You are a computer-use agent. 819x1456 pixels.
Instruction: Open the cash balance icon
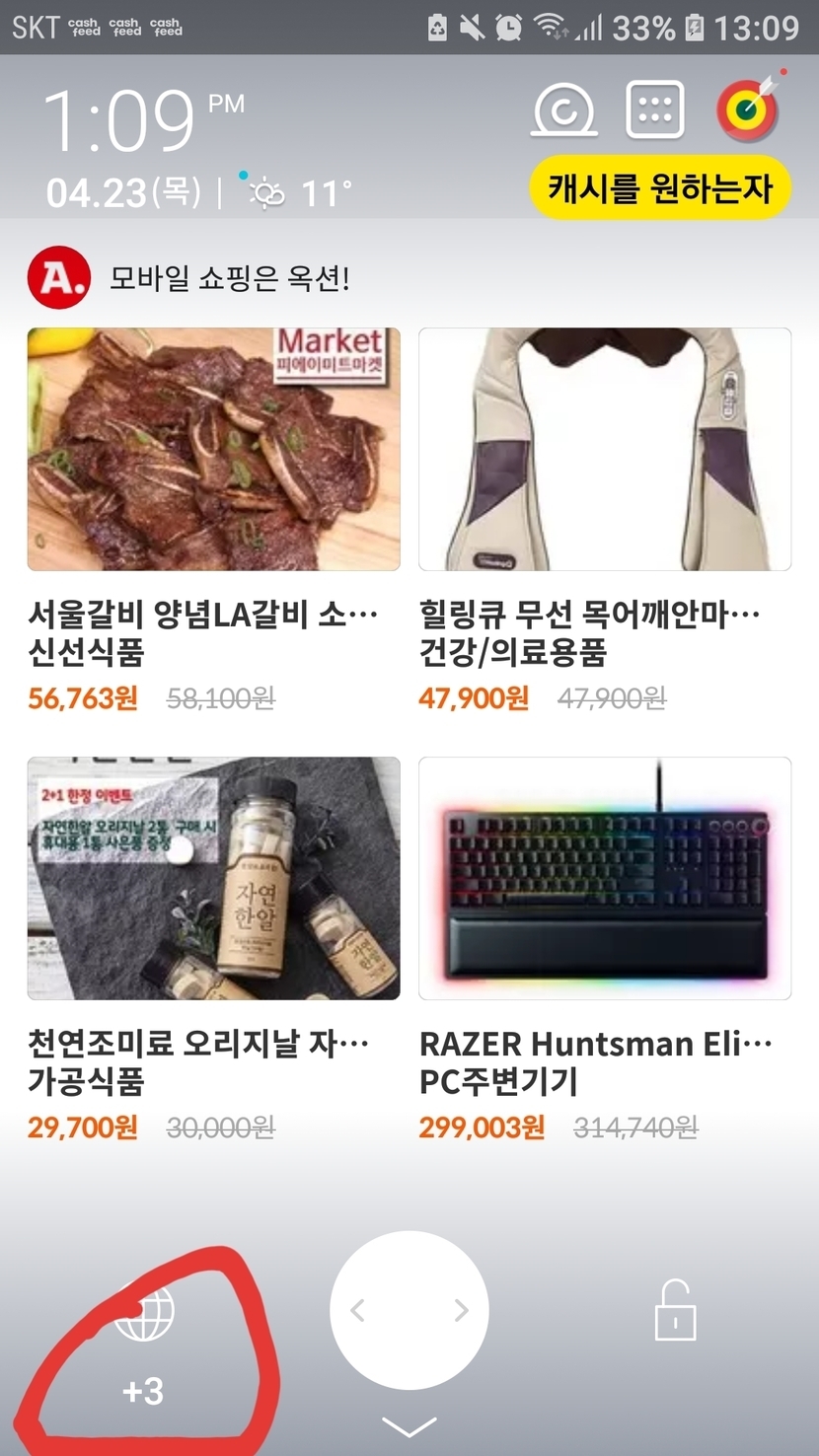(564, 109)
